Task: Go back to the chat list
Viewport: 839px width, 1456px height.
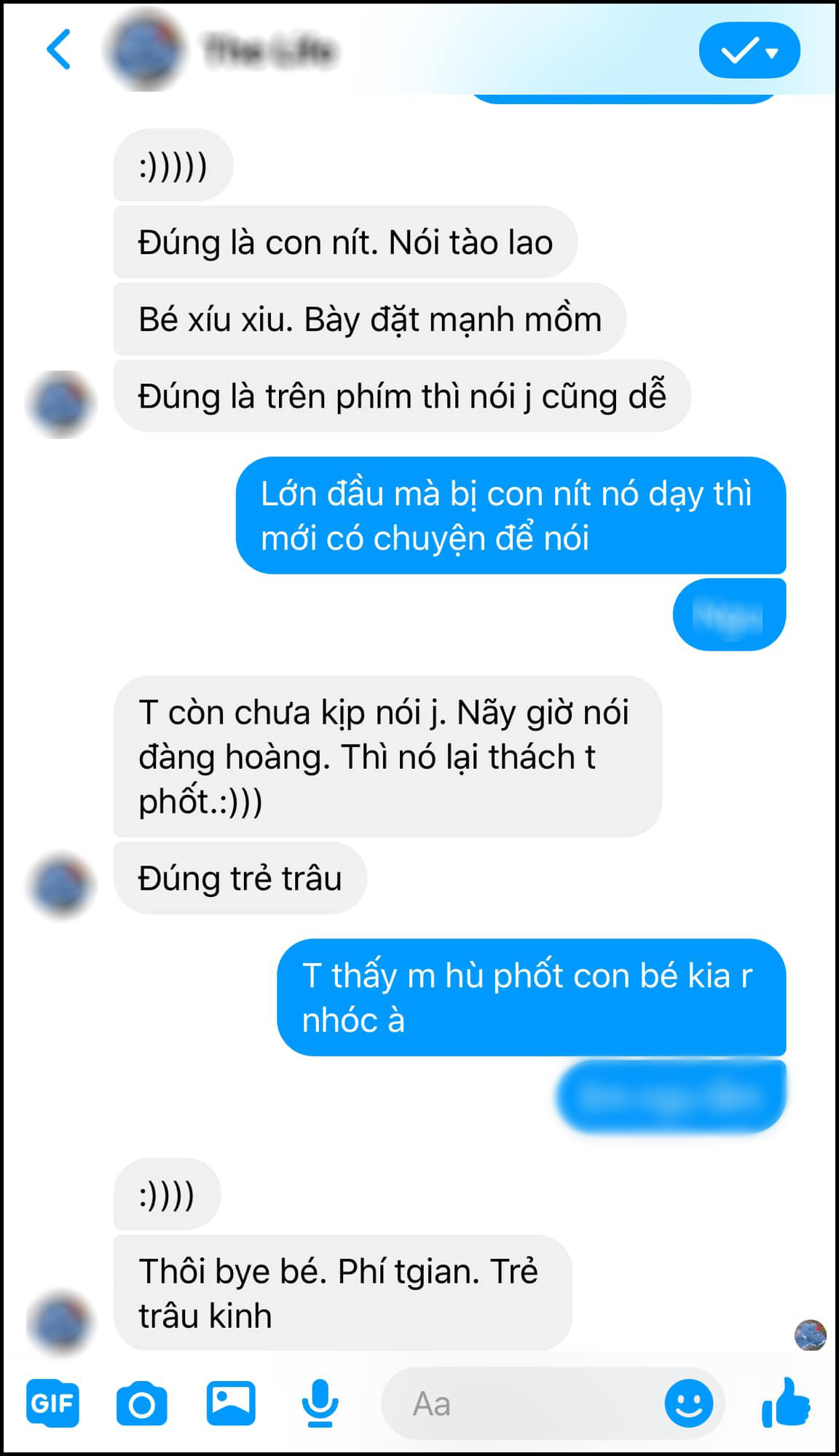Action: coord(58,50)
